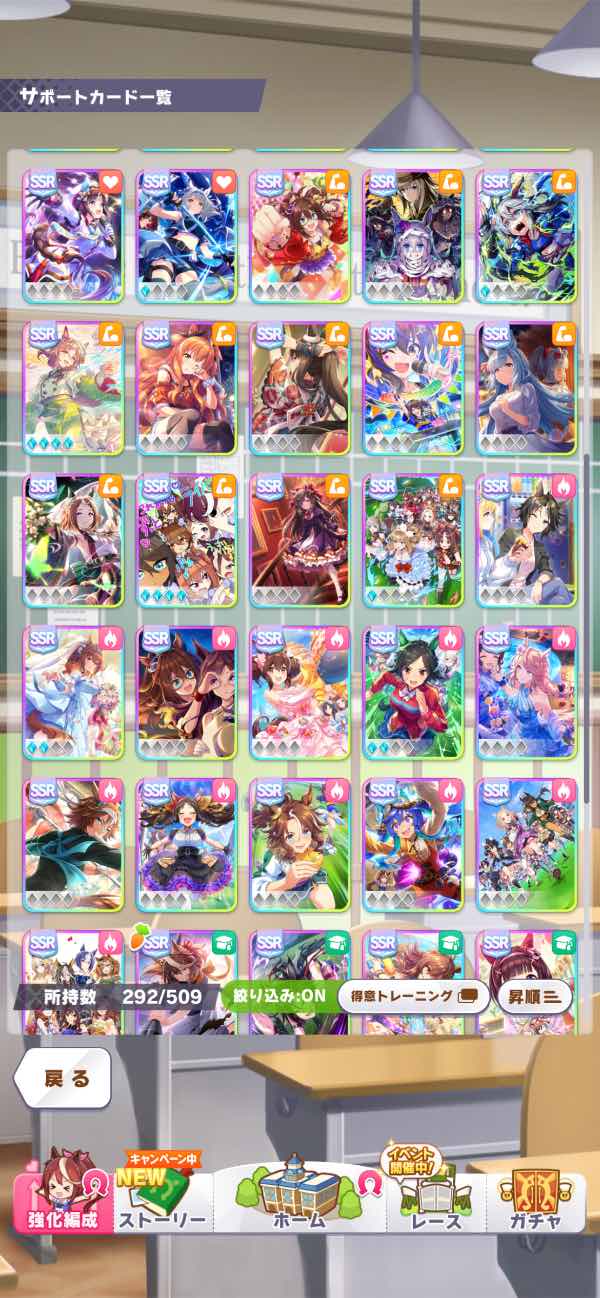
Task: View the SSR card with the pink wedding cake
Action: 299,691
